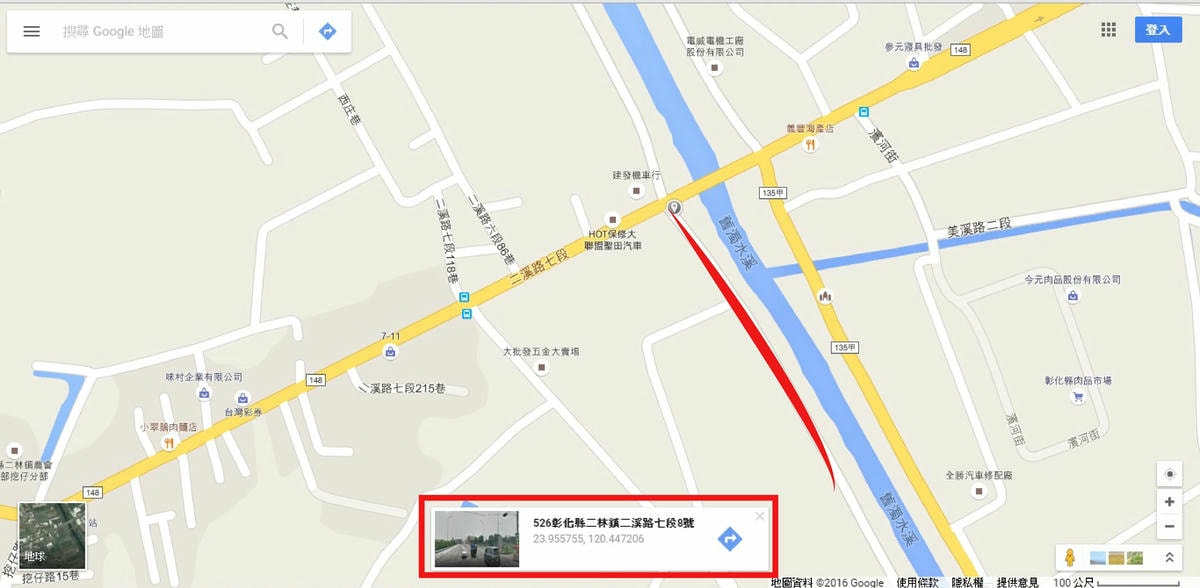Viewport: 1200px width, 588px height.
Task: Open the street view photo in the info card
Action: click(477, 539)
